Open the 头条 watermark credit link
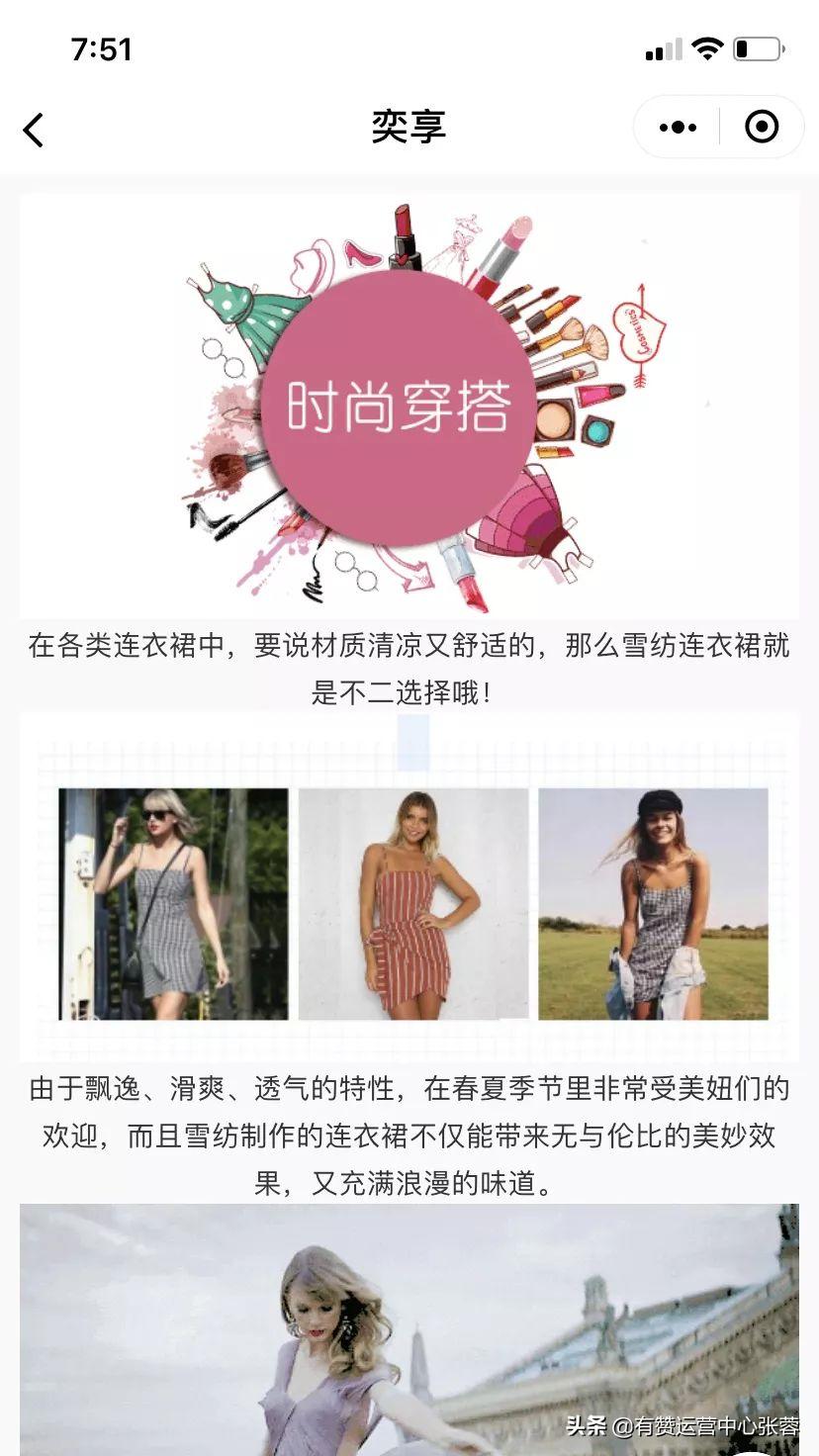The width and height of the screenshot is (819, 1456). pos(586,1427)
